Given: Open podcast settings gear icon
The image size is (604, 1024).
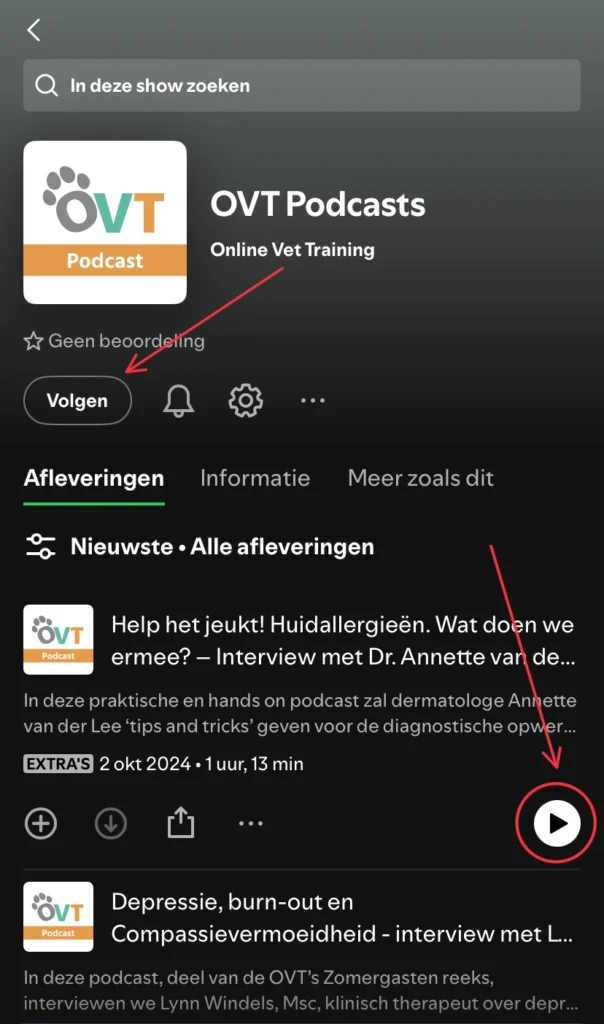Looking at the screenshot, I should tap(246, 401).
